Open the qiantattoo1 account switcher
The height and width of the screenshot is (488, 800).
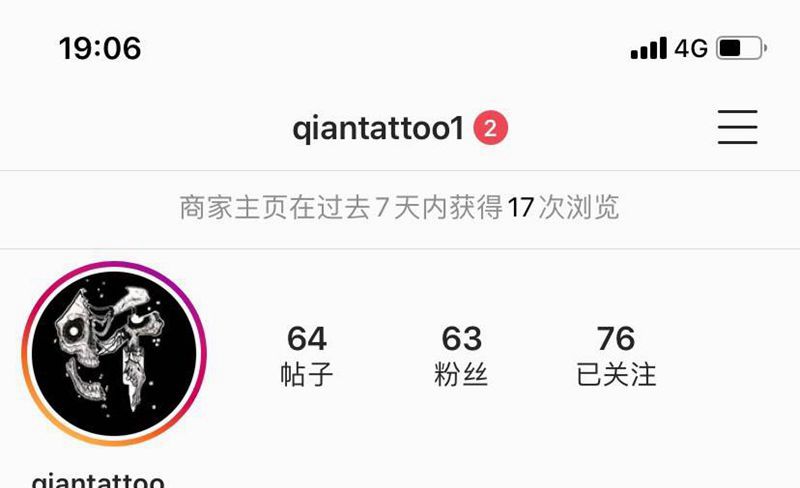tap(378, 128)
